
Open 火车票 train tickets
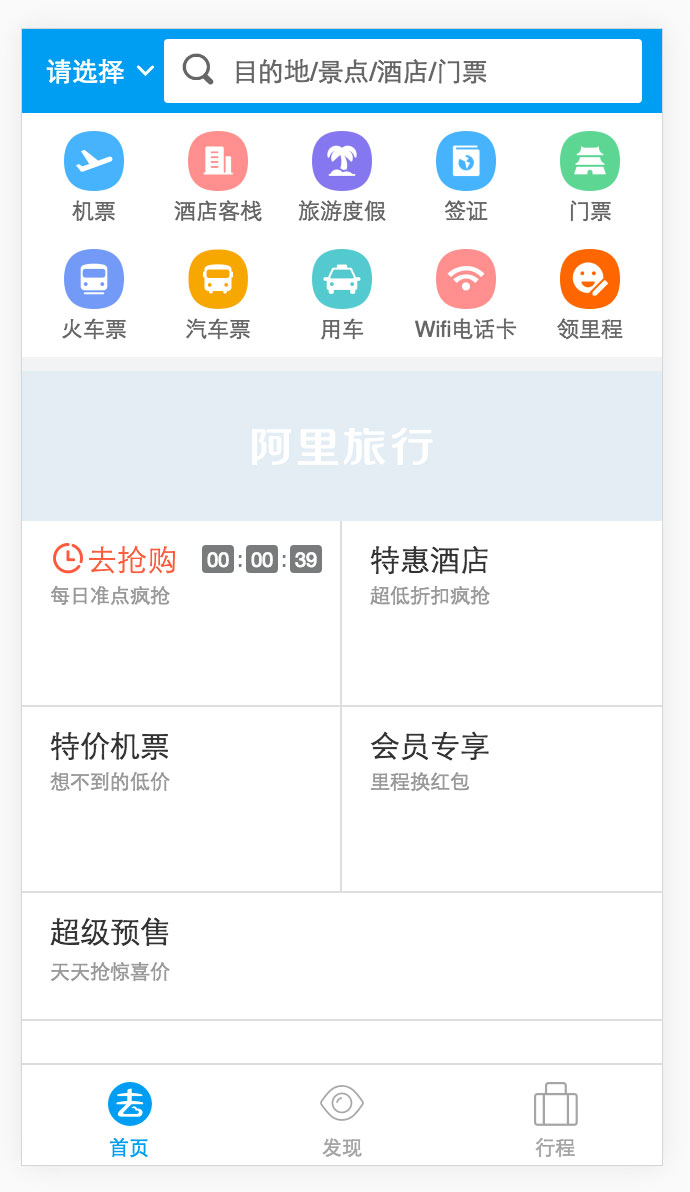tap(93, 295)
